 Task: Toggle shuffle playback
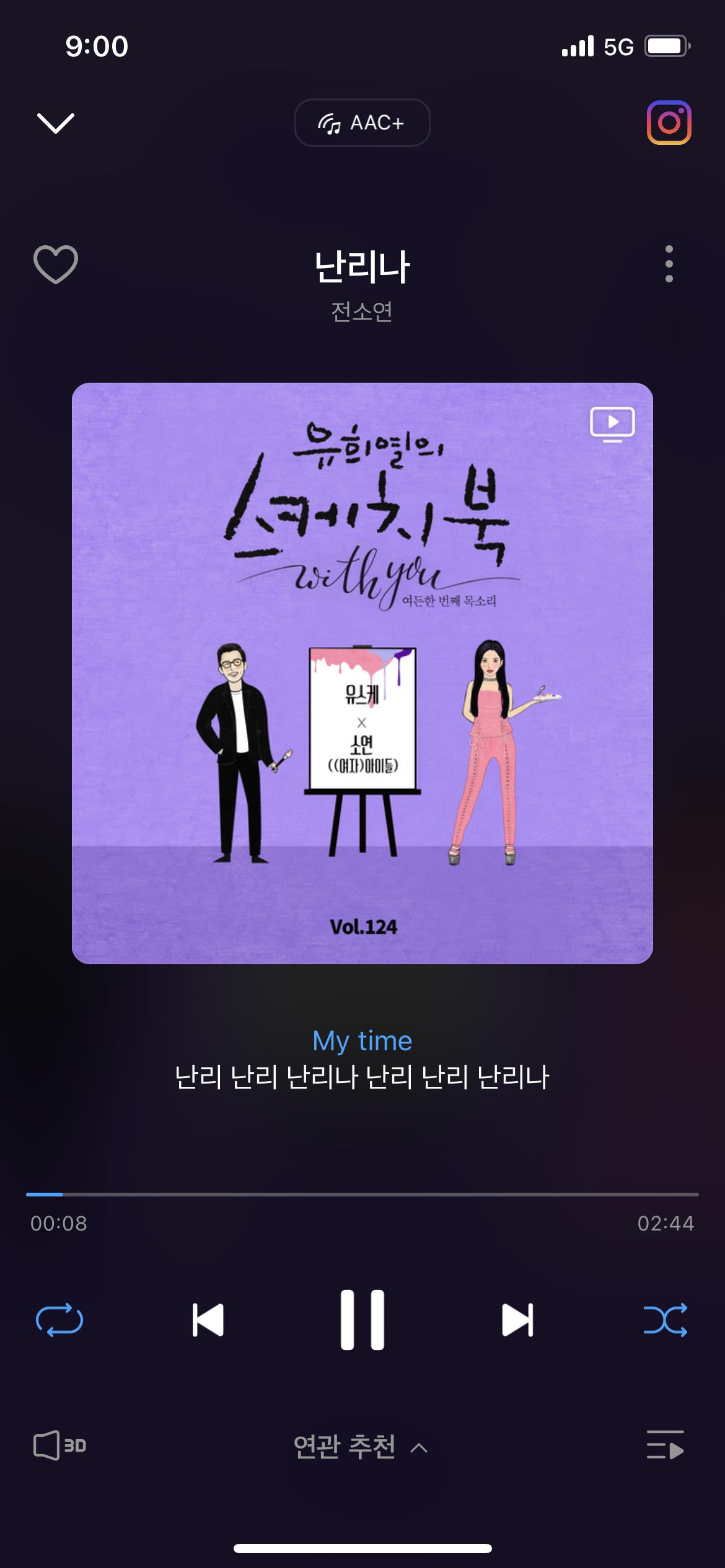pyautogui.click(x=666, y=1320)
